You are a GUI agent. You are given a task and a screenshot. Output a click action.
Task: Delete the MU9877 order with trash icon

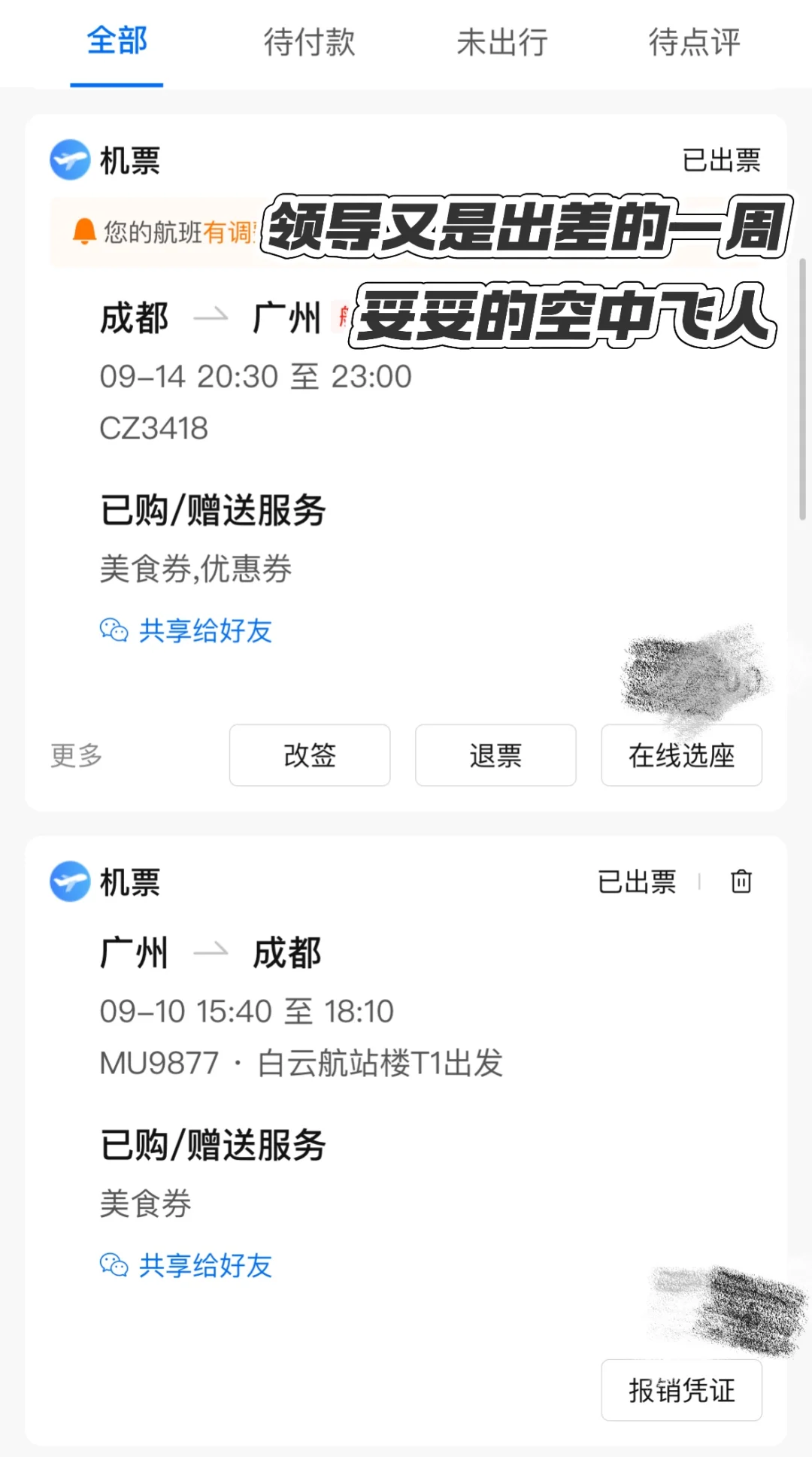coord(741,881)
